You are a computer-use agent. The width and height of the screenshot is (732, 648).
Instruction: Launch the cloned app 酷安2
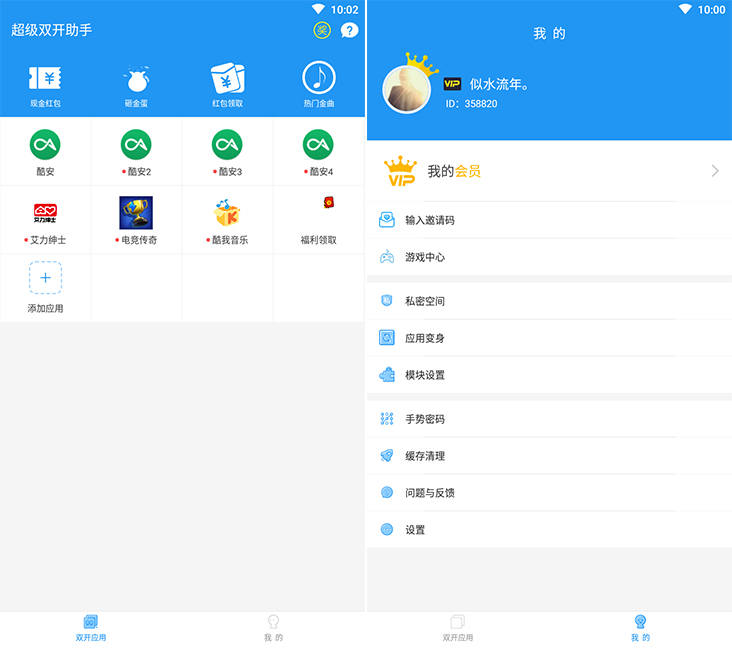click(x=136, y=152)
